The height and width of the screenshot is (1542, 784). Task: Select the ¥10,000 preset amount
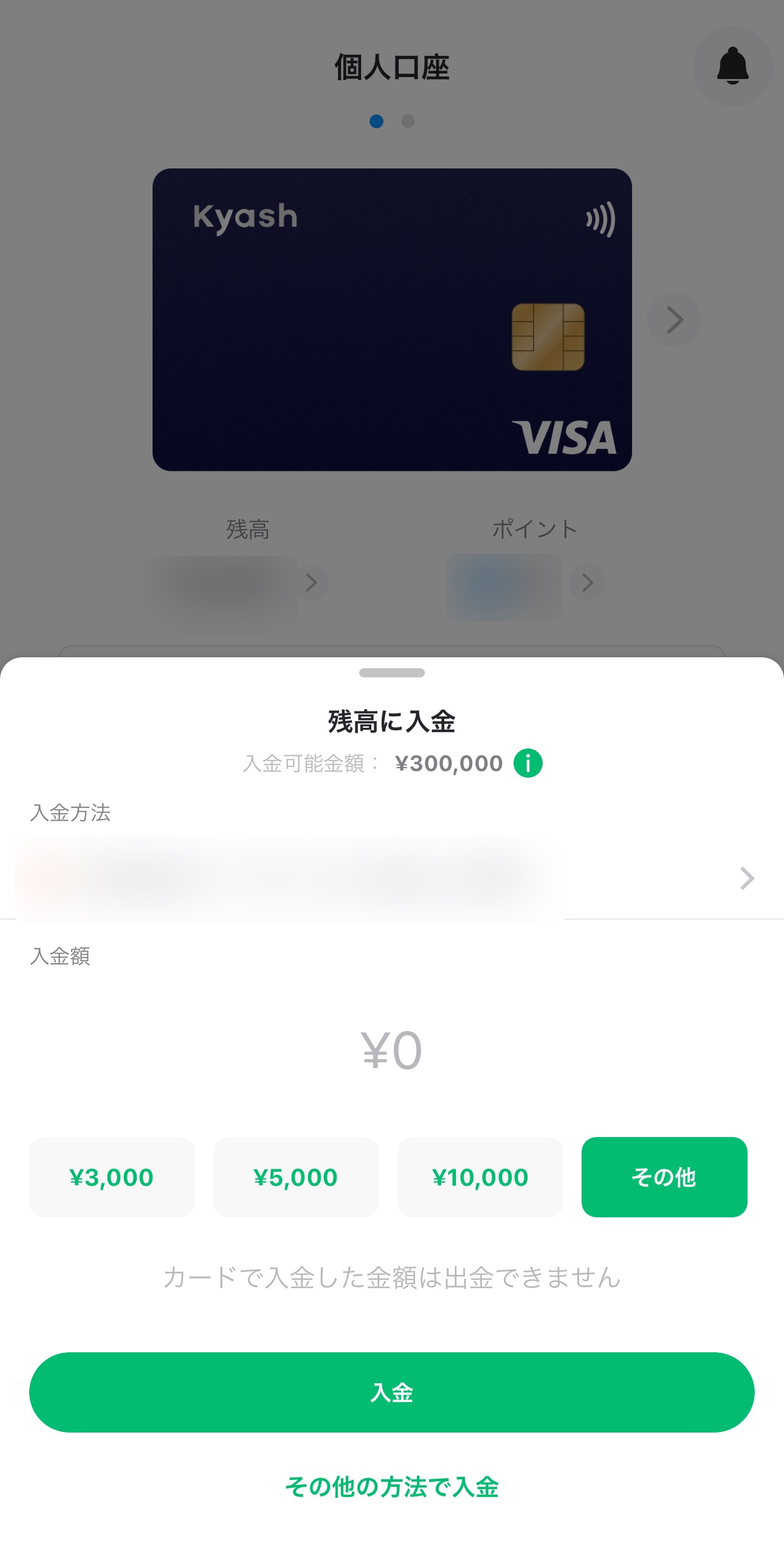[x=480, y=1177]
